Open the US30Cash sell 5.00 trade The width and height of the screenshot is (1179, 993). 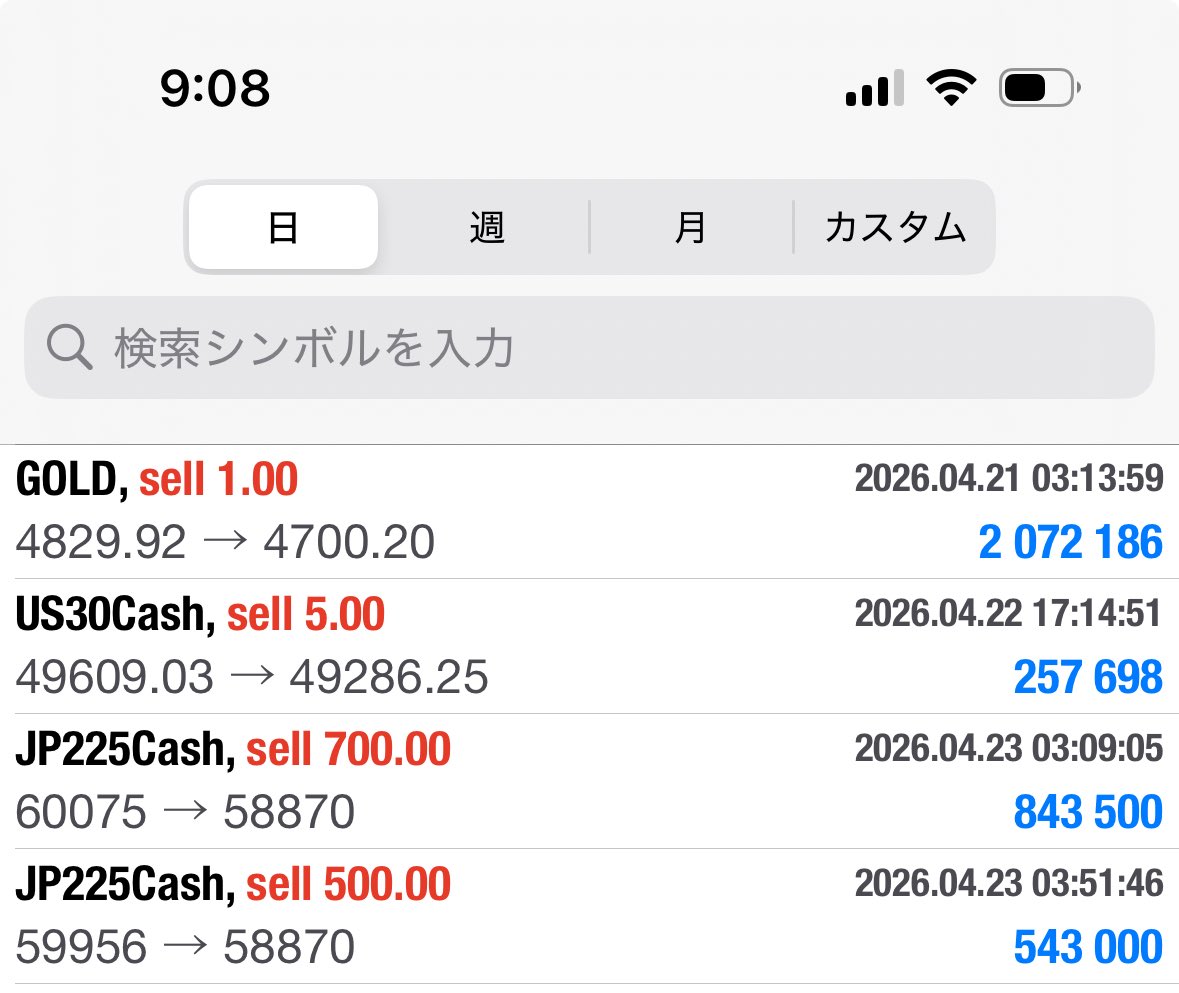pos(589,646)
